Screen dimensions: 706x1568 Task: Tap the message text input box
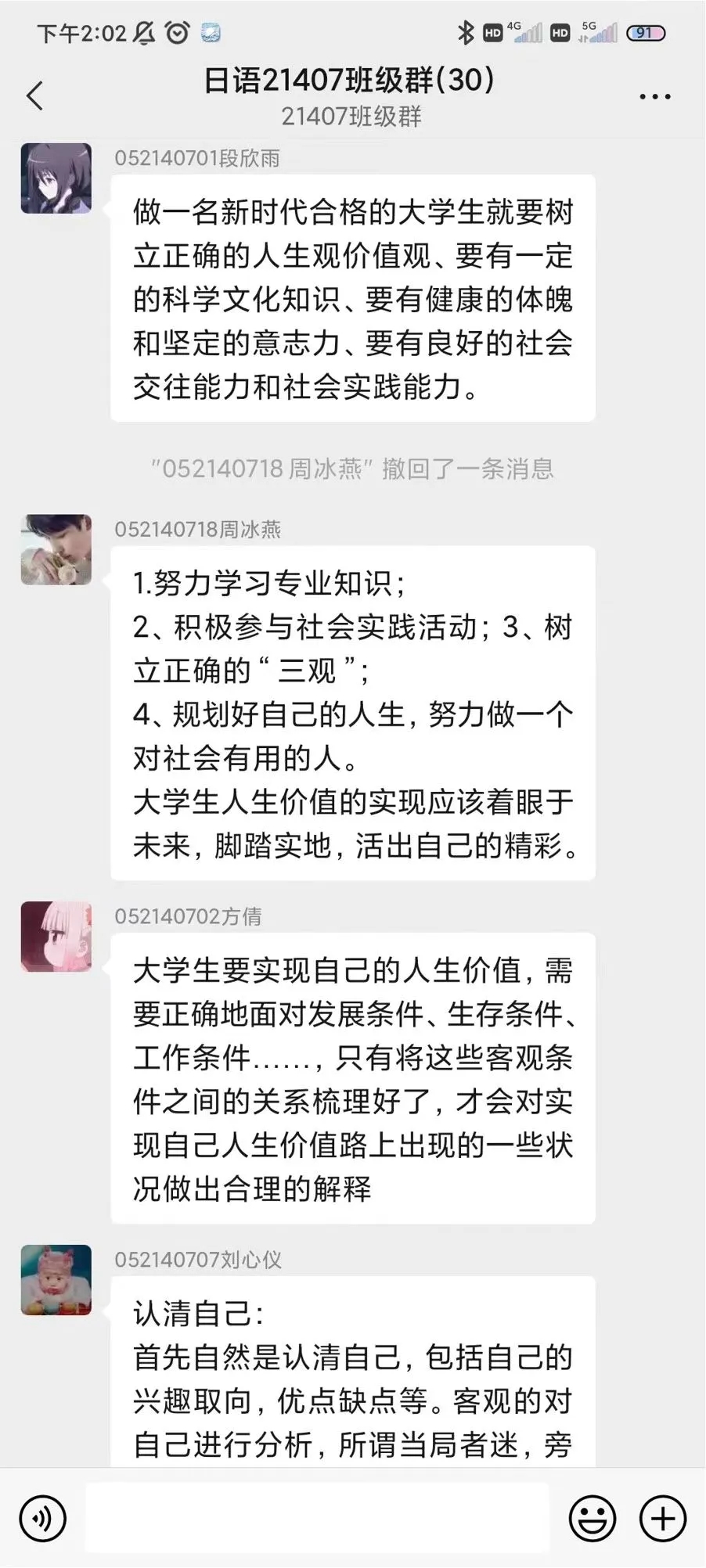coord(317,1518)
